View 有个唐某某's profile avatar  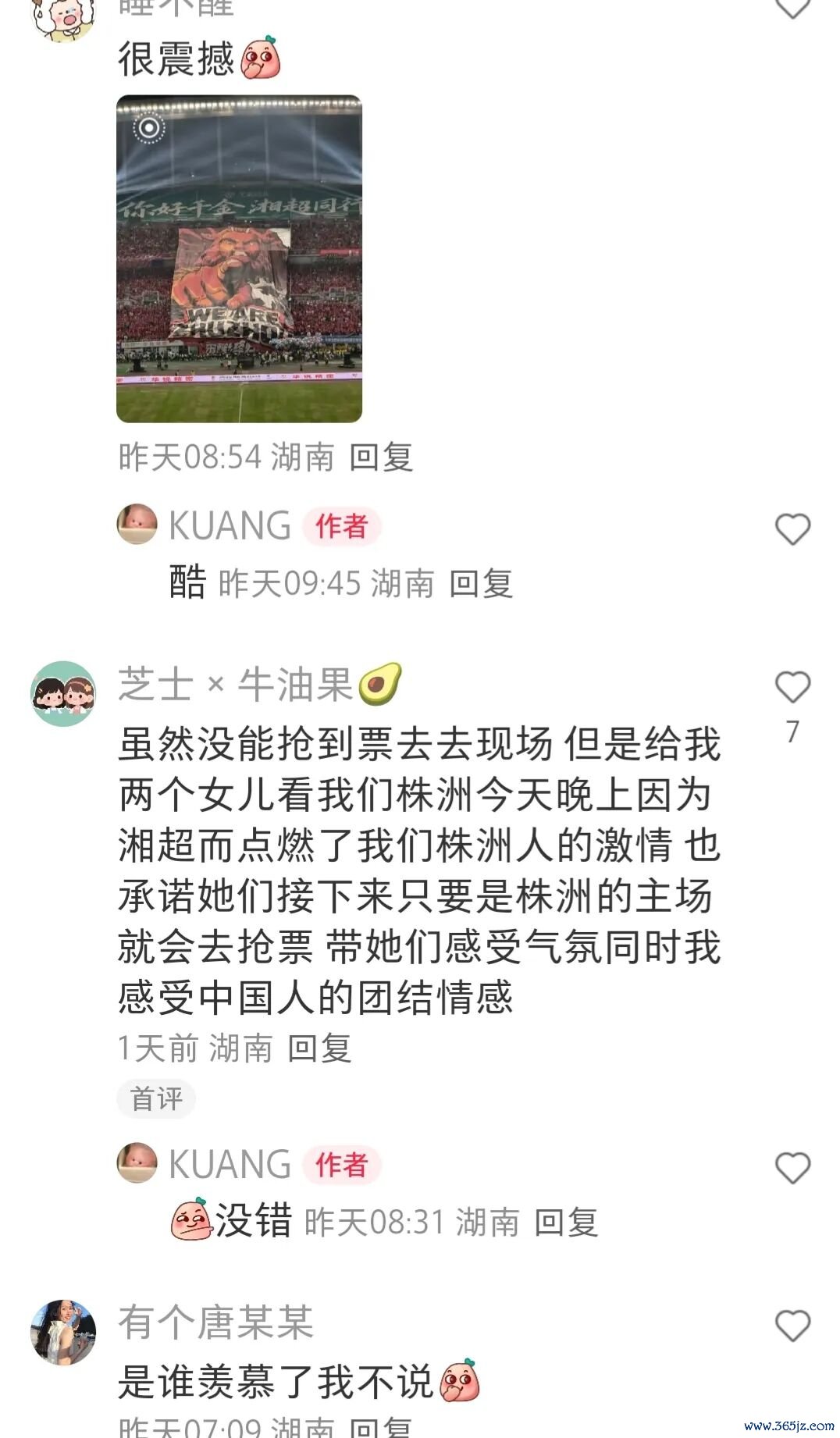[x=63, y=1332]
